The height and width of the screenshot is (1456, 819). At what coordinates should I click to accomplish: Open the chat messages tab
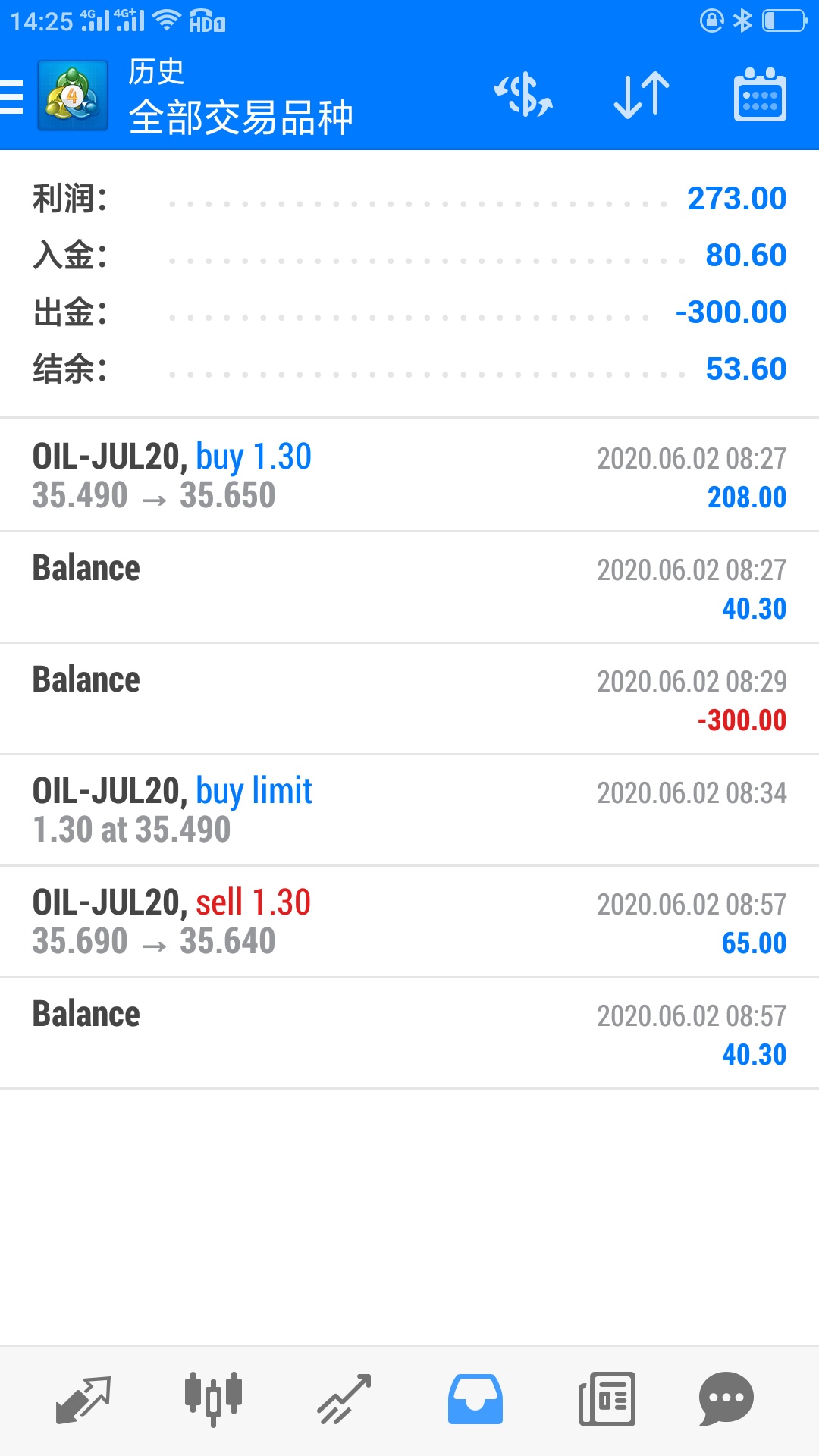pyautogui.click(x=726, y=1399)
